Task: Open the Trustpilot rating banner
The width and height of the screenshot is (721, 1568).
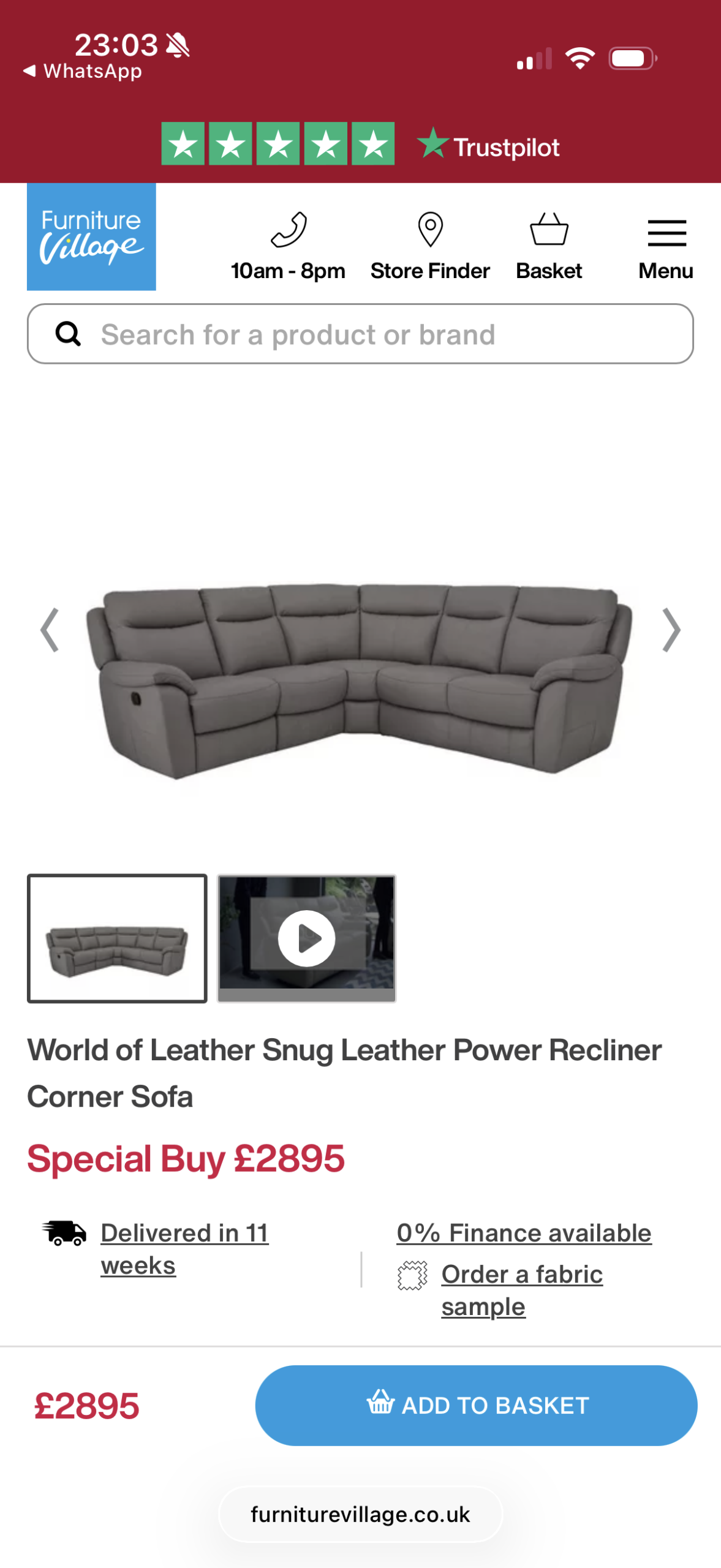Action: 360,145
